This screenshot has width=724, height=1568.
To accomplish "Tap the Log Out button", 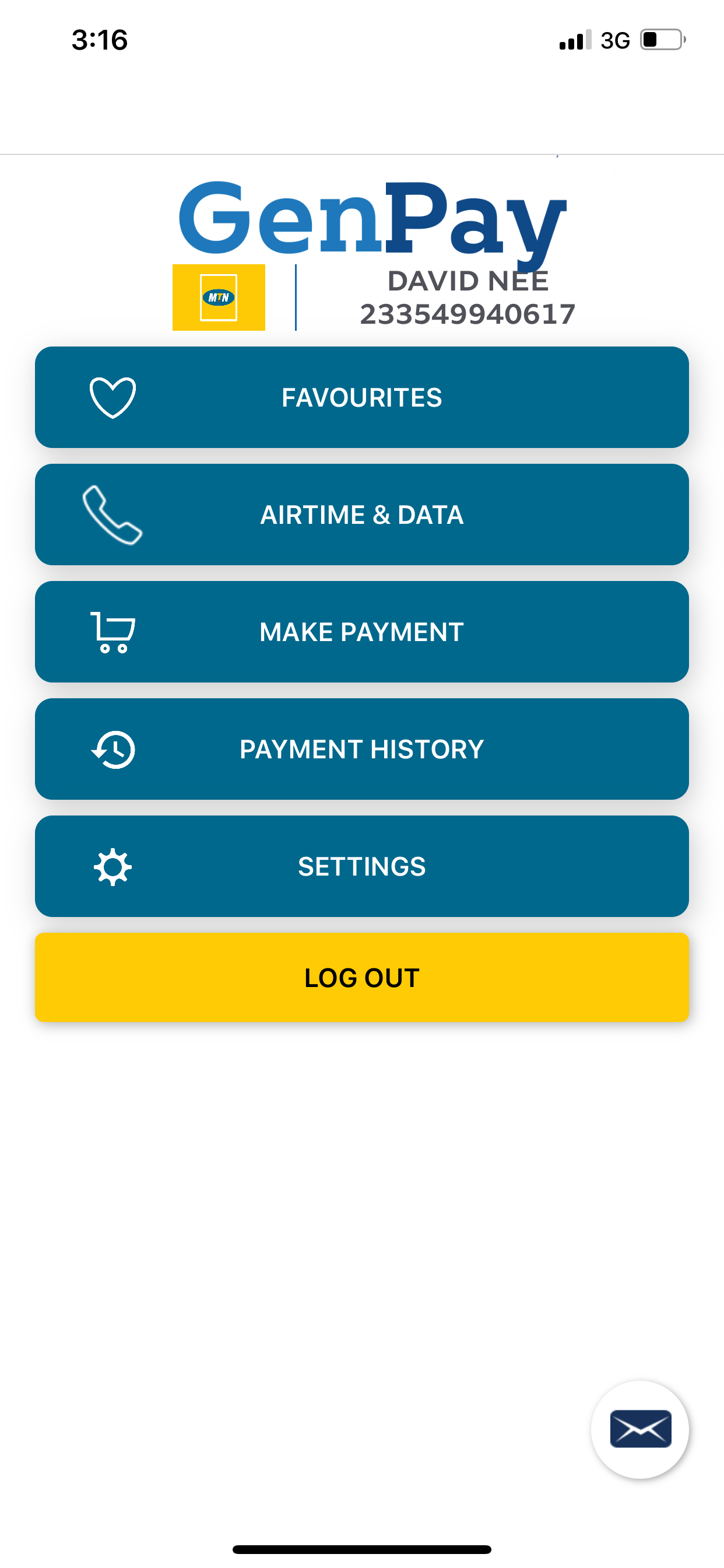I will 361,978.
